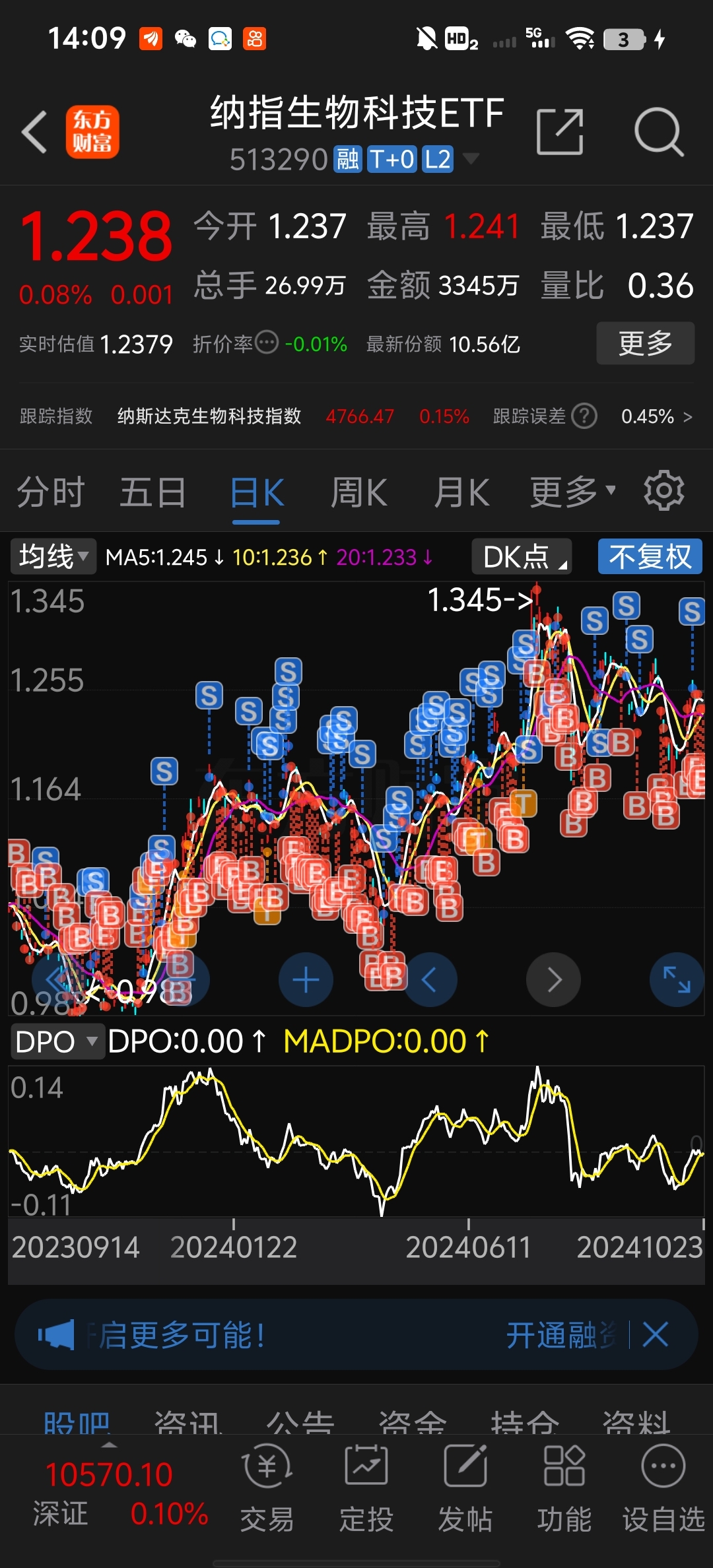
Task: Tap the share icon
Action: [560, 131]
